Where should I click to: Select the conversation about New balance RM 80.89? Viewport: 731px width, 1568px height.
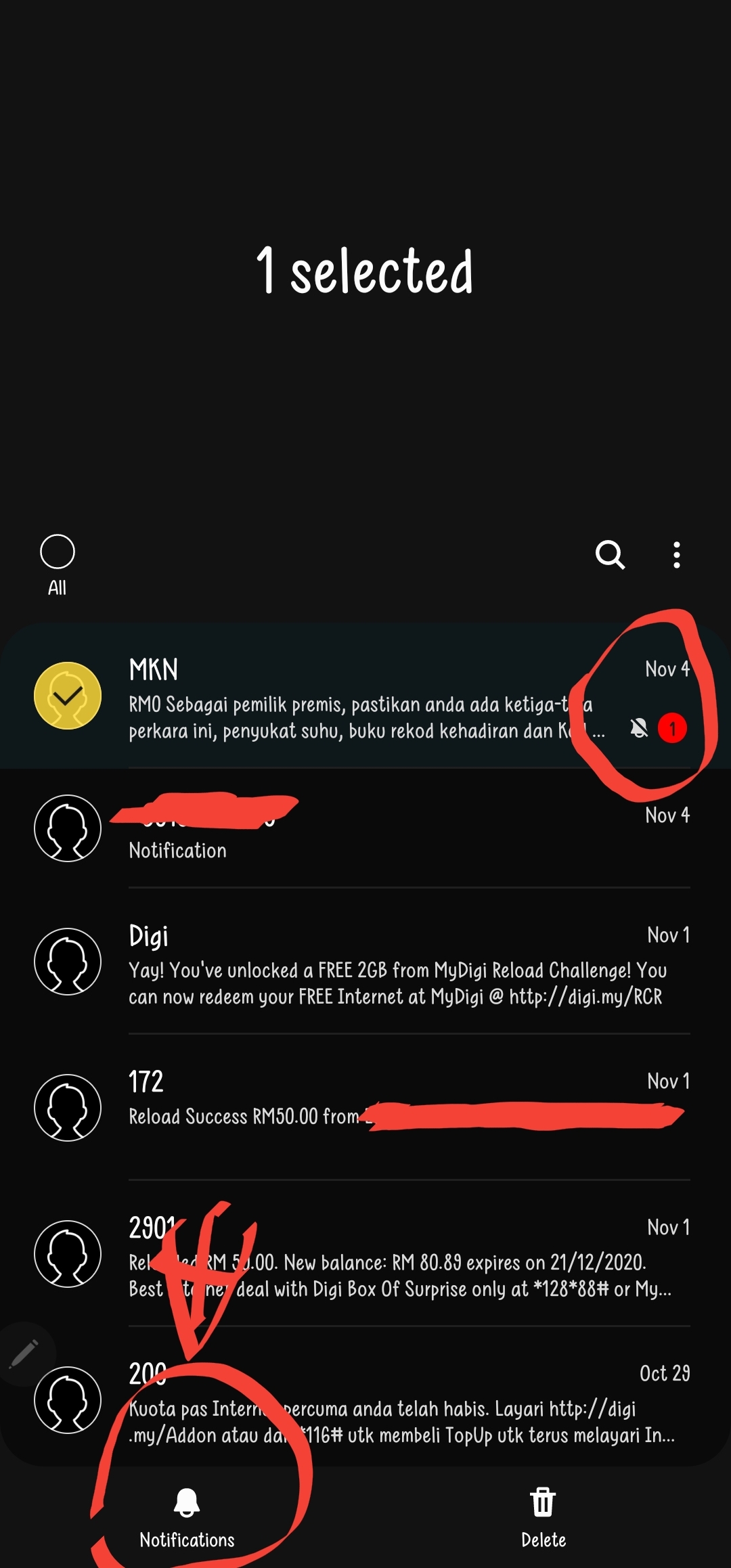tap(365, 1254)
